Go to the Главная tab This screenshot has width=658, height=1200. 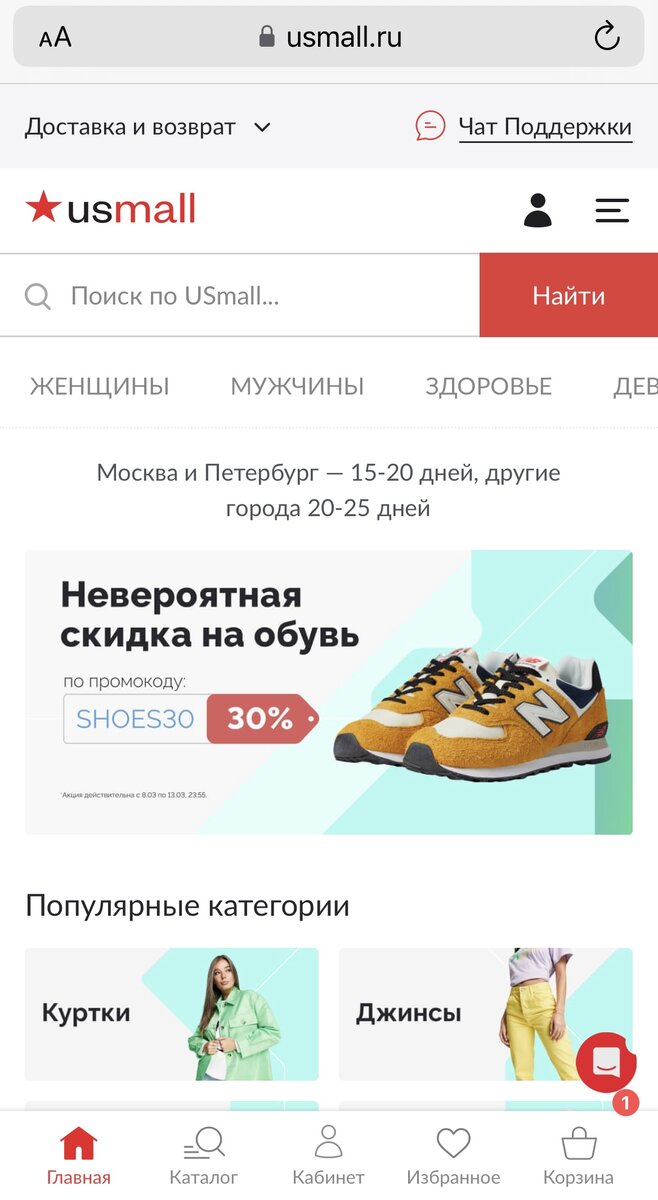coord(79,1156)
